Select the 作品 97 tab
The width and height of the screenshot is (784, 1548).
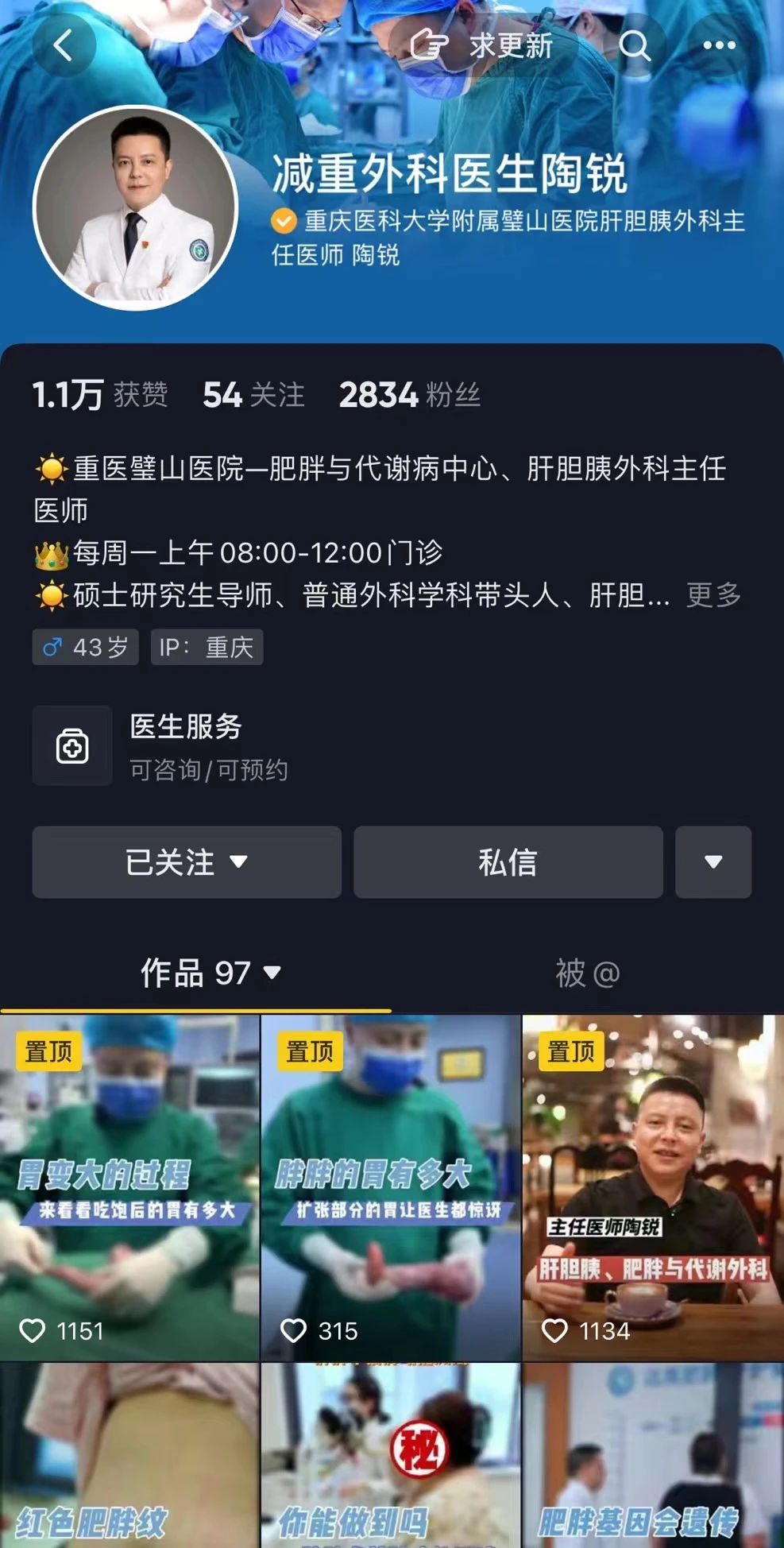pyautogui.click(x=210, y=973)
